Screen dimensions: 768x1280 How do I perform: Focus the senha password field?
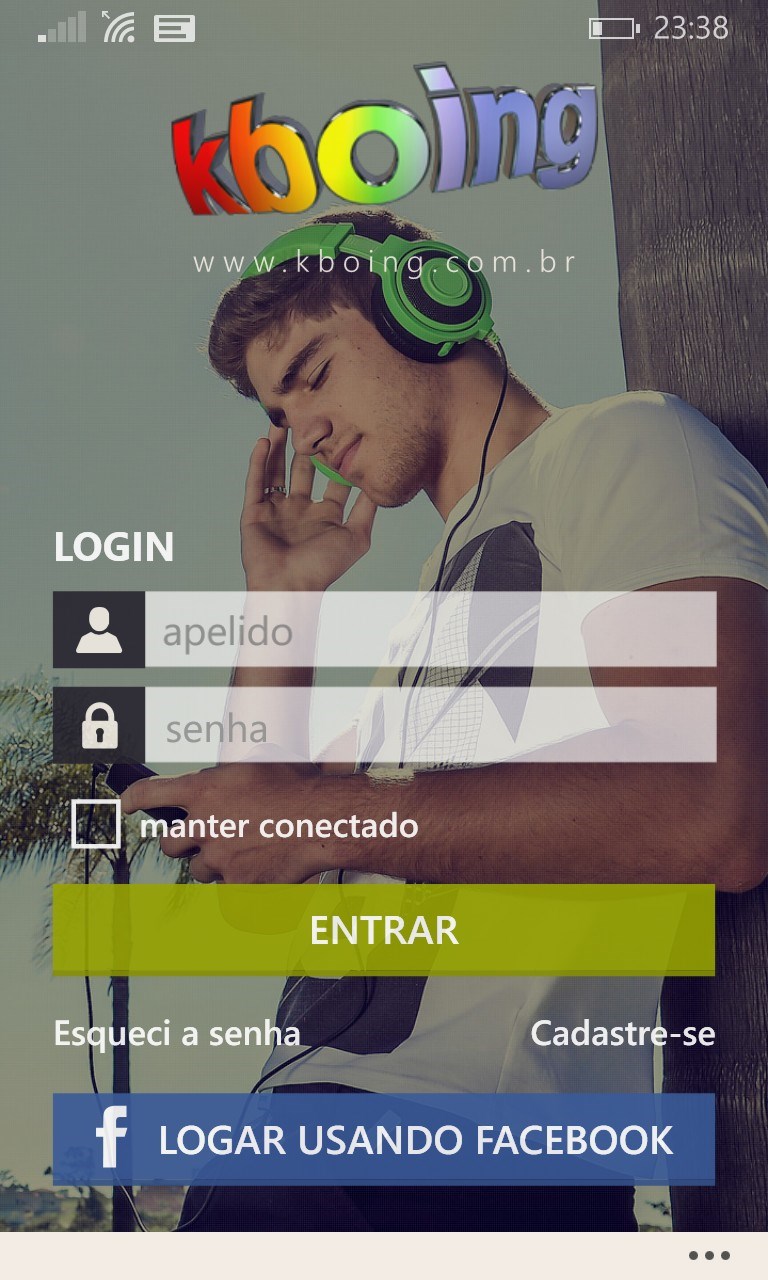tap(430, 726)
